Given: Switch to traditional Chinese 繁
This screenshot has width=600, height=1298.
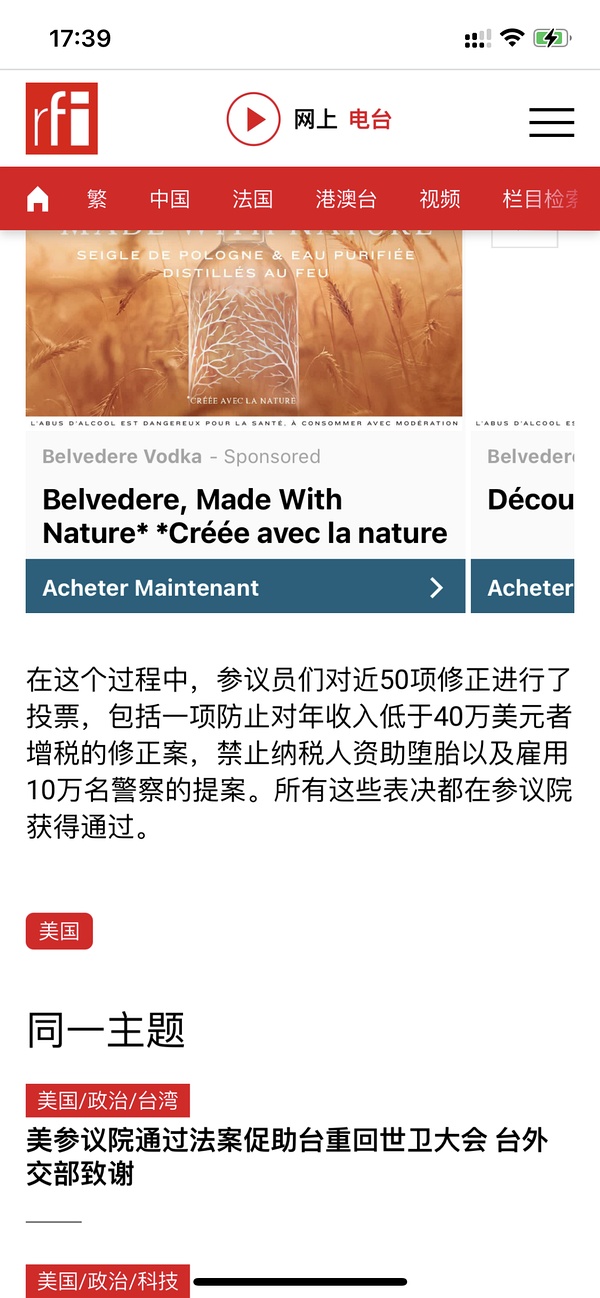Looking at the screenshot, I should [97, 198].
